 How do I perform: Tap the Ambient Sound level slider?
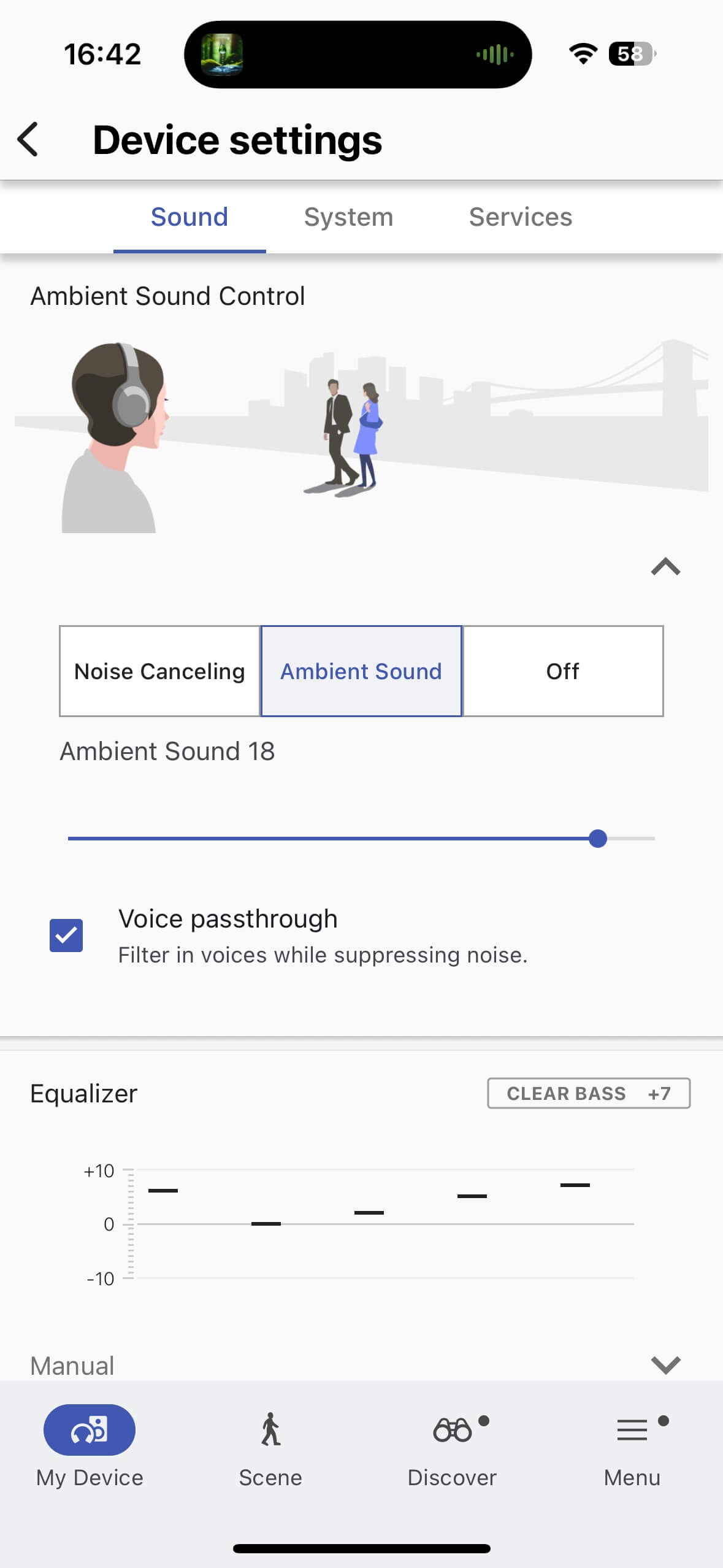(597, 839)
